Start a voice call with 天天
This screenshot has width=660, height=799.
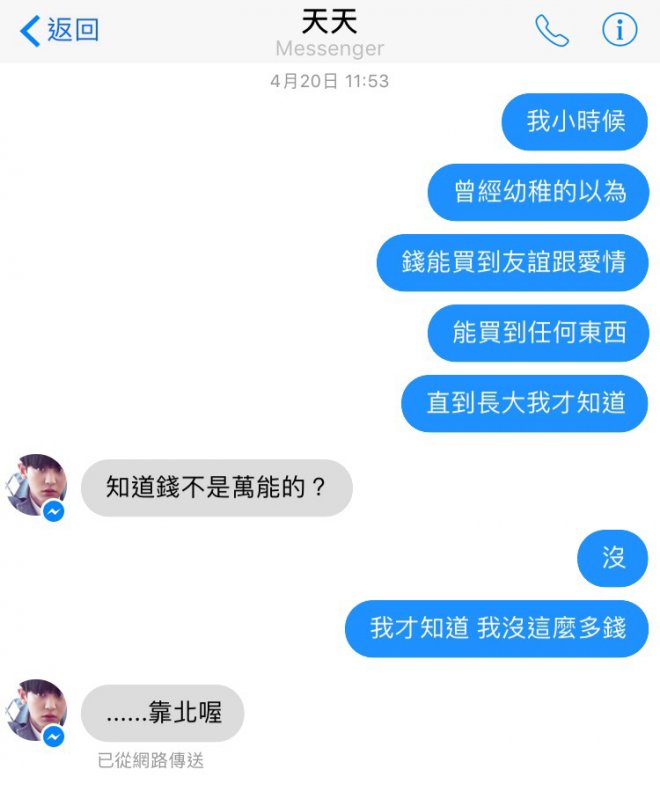tap(551, 31)
